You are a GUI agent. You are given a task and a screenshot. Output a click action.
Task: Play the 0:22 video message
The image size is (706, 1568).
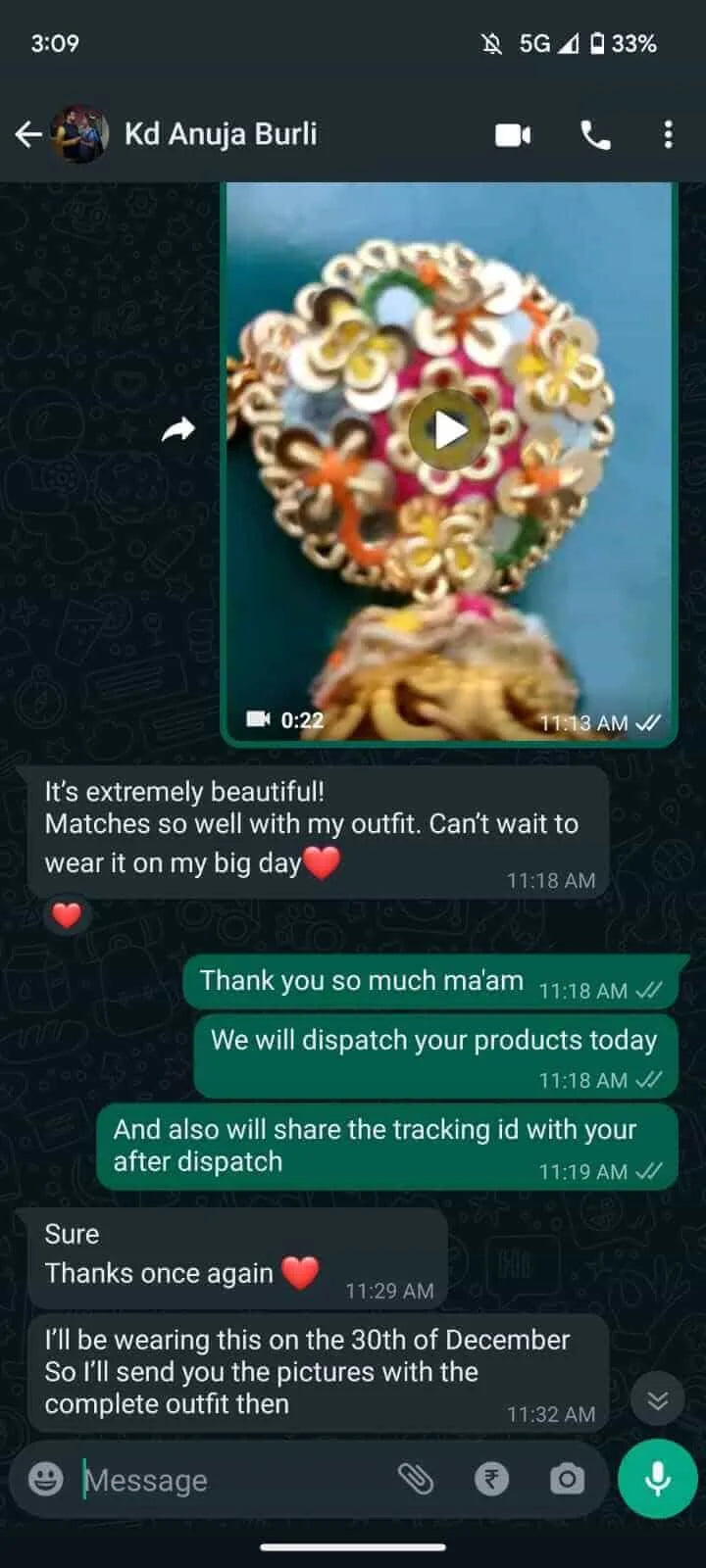pos(448,430)
